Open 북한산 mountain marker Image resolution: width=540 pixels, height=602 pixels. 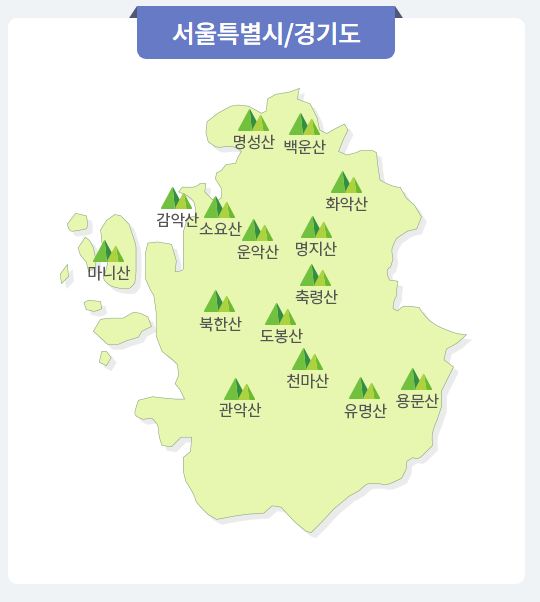(x=220, y=311)
